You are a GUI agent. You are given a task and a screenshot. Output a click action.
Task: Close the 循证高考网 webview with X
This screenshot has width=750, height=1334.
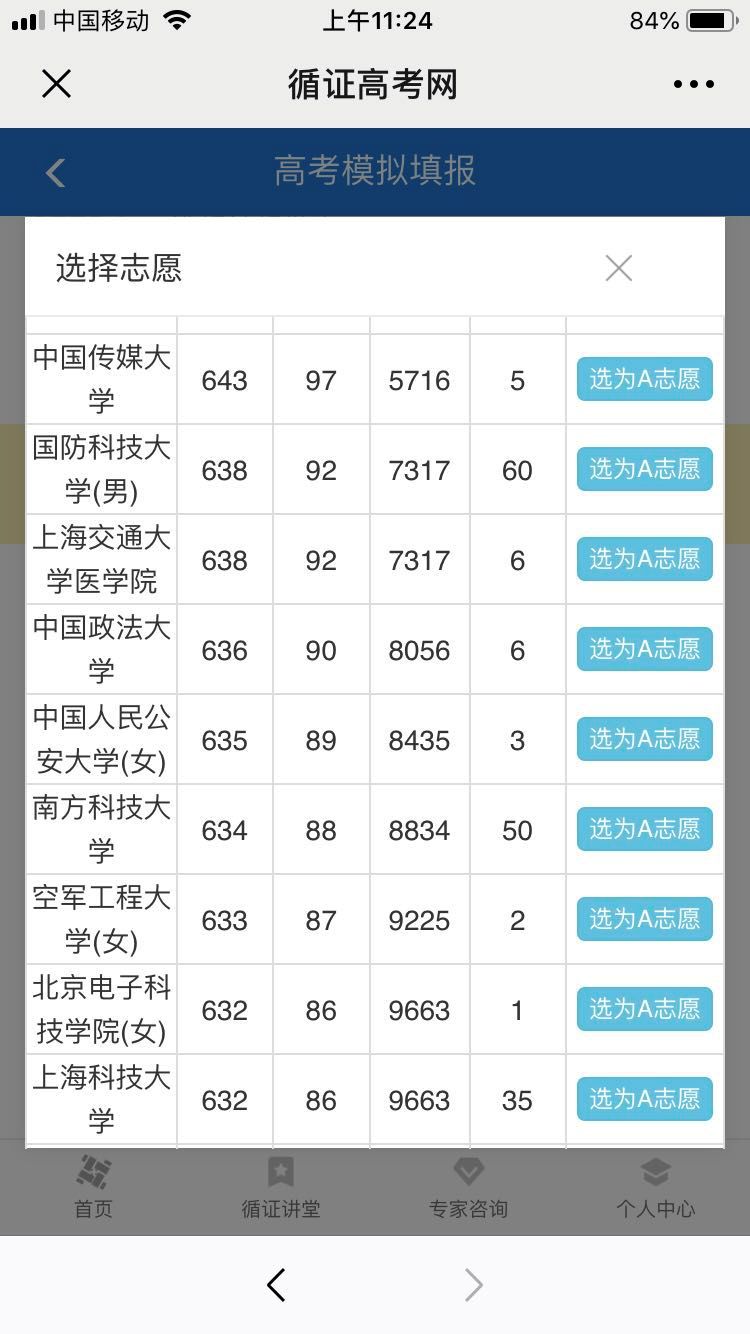[x=57, y=84]
